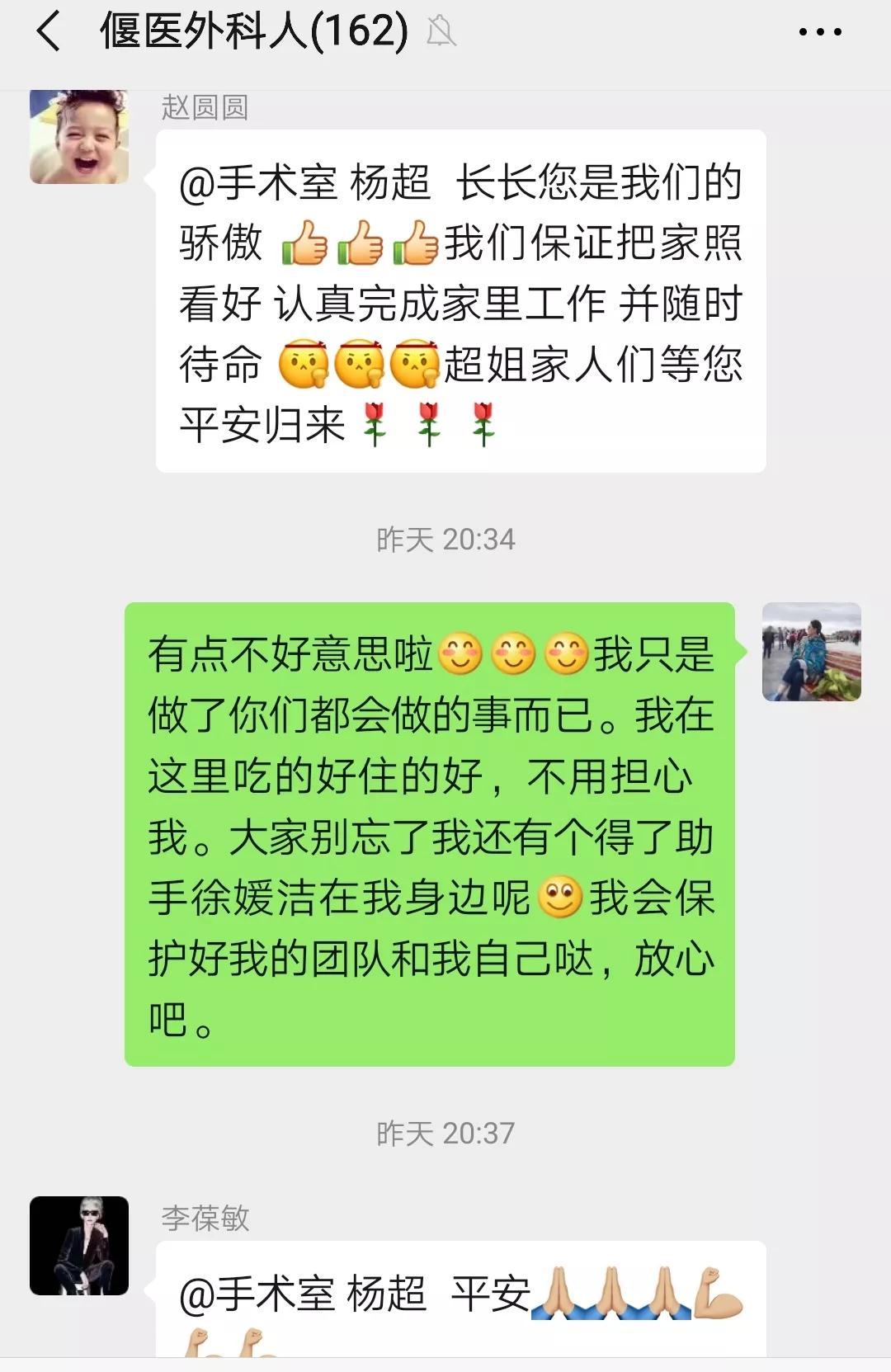
Task: Open 李葆敏's profile avatar
Action: click(x=79, y=1245)
